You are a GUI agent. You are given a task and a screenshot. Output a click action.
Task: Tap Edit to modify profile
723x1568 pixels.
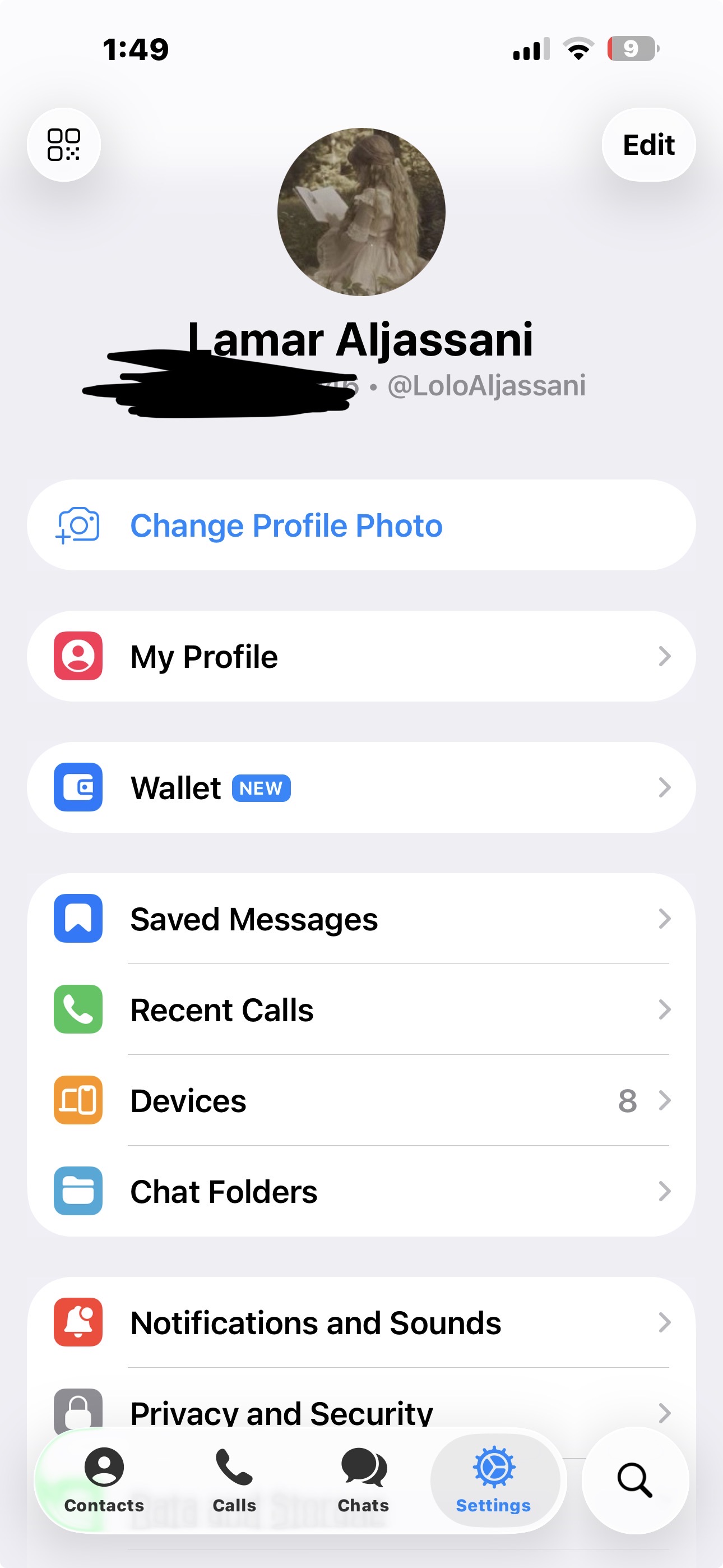[x=648, y=145]
